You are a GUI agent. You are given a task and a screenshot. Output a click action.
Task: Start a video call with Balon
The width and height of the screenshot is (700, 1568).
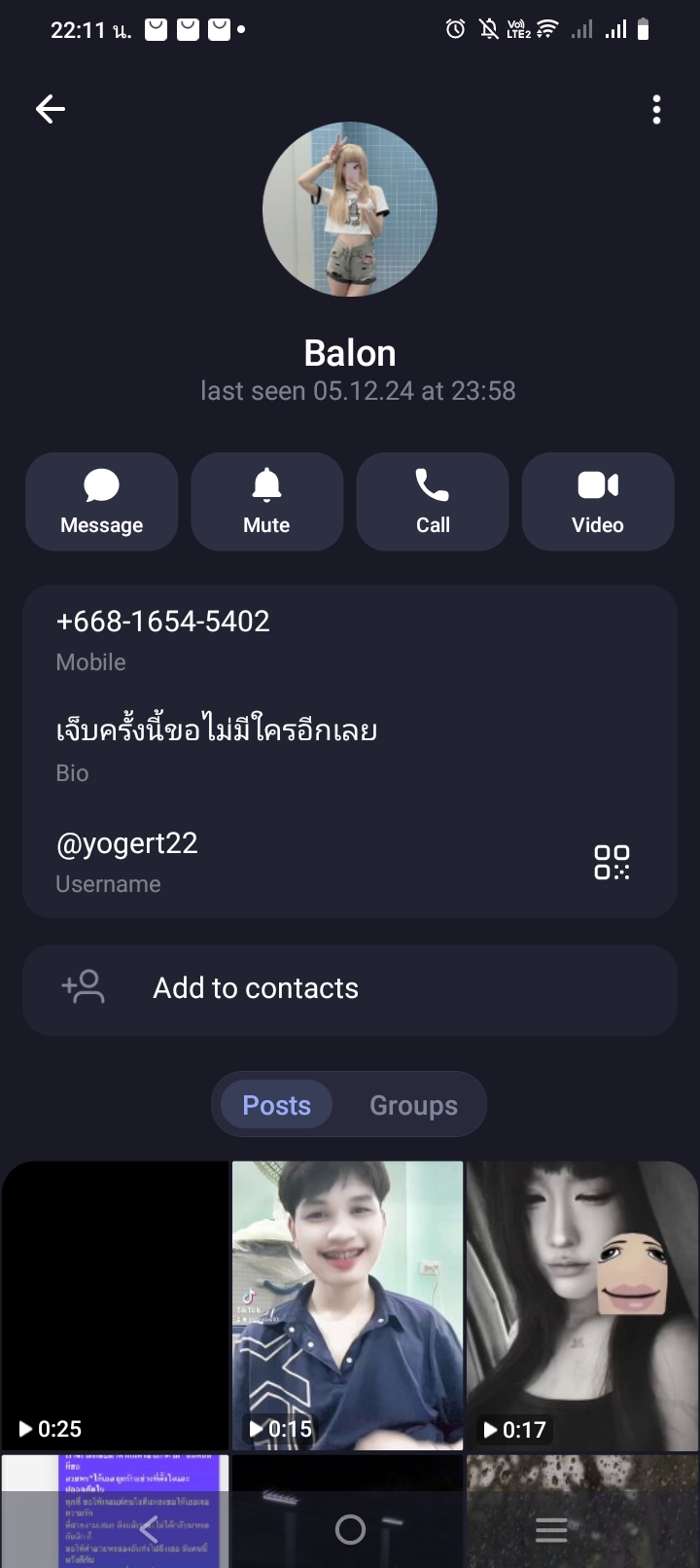(598, 502)
